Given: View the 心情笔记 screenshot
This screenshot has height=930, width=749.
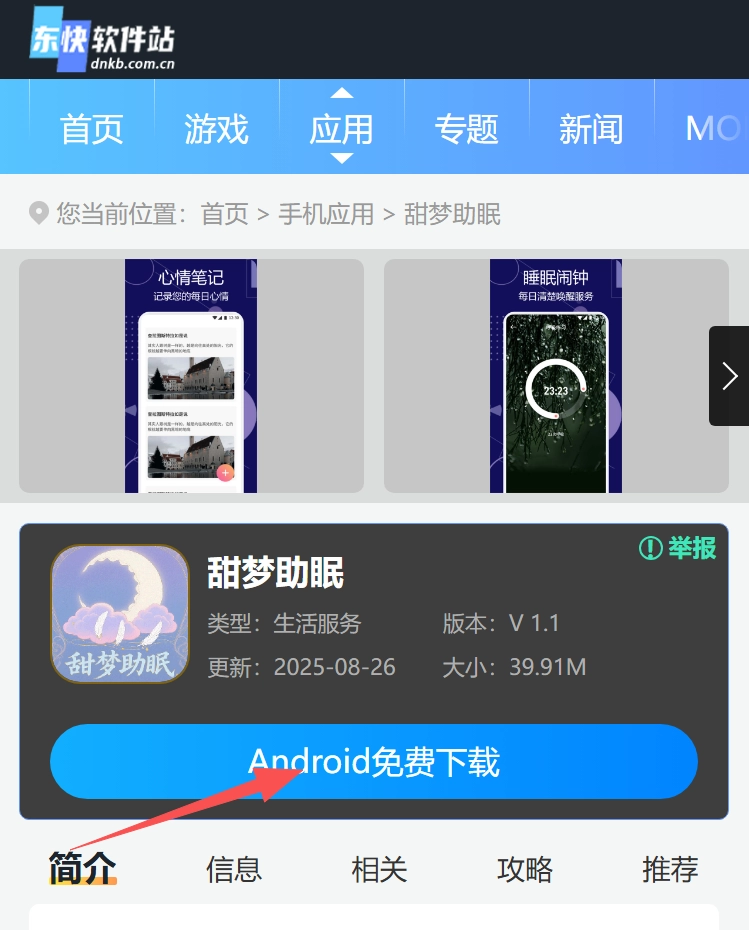Looking at the screenshot, I should [191, 376].
